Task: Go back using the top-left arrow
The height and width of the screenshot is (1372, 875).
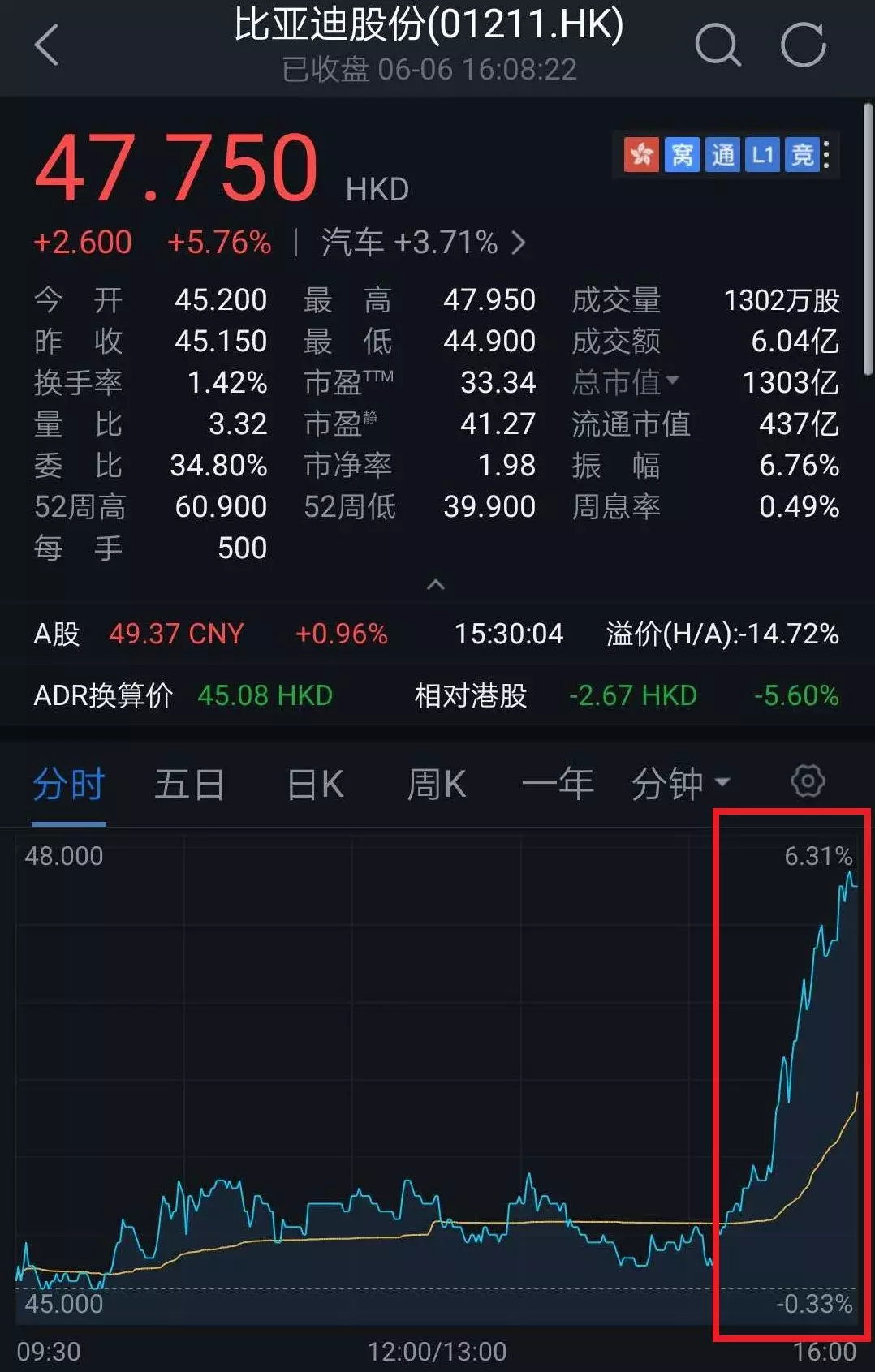Action: click(47, 45)
